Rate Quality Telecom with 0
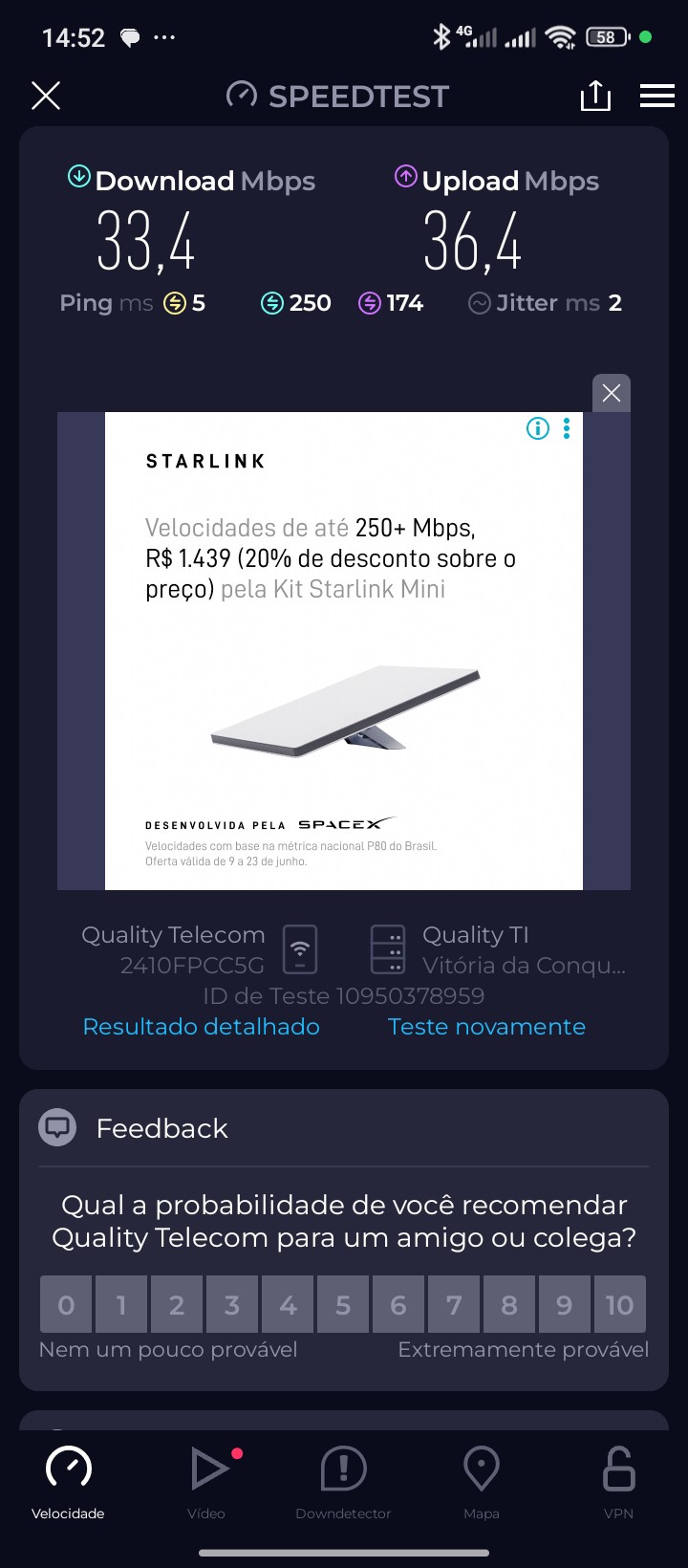Screen dimensions: 688x1568 click(x=66, y=1305)
